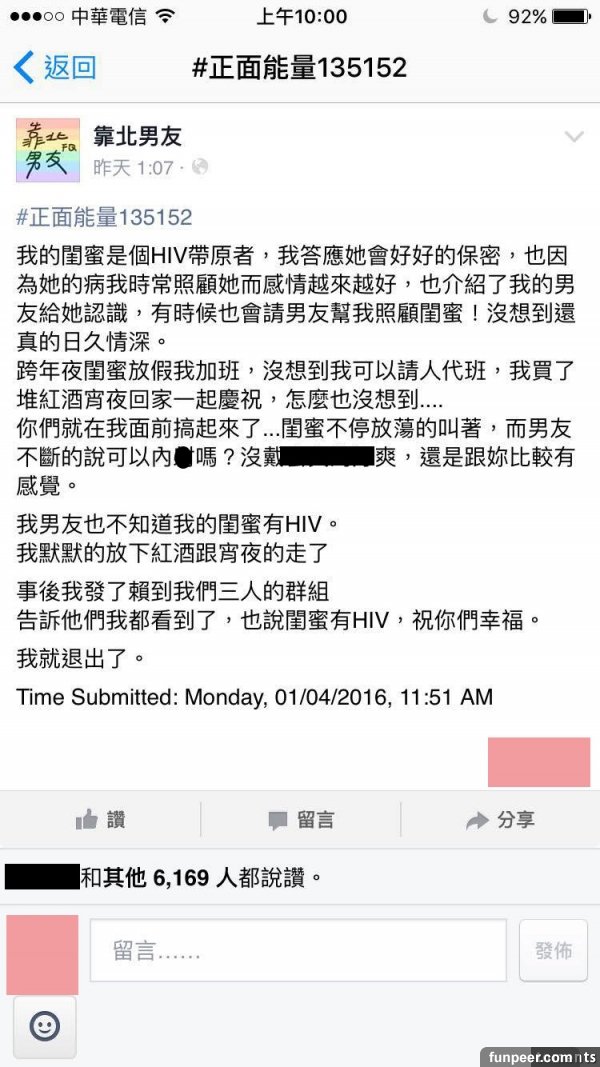
Task: Submit comment with 發佈 button
Action: (x=553, y=950)
